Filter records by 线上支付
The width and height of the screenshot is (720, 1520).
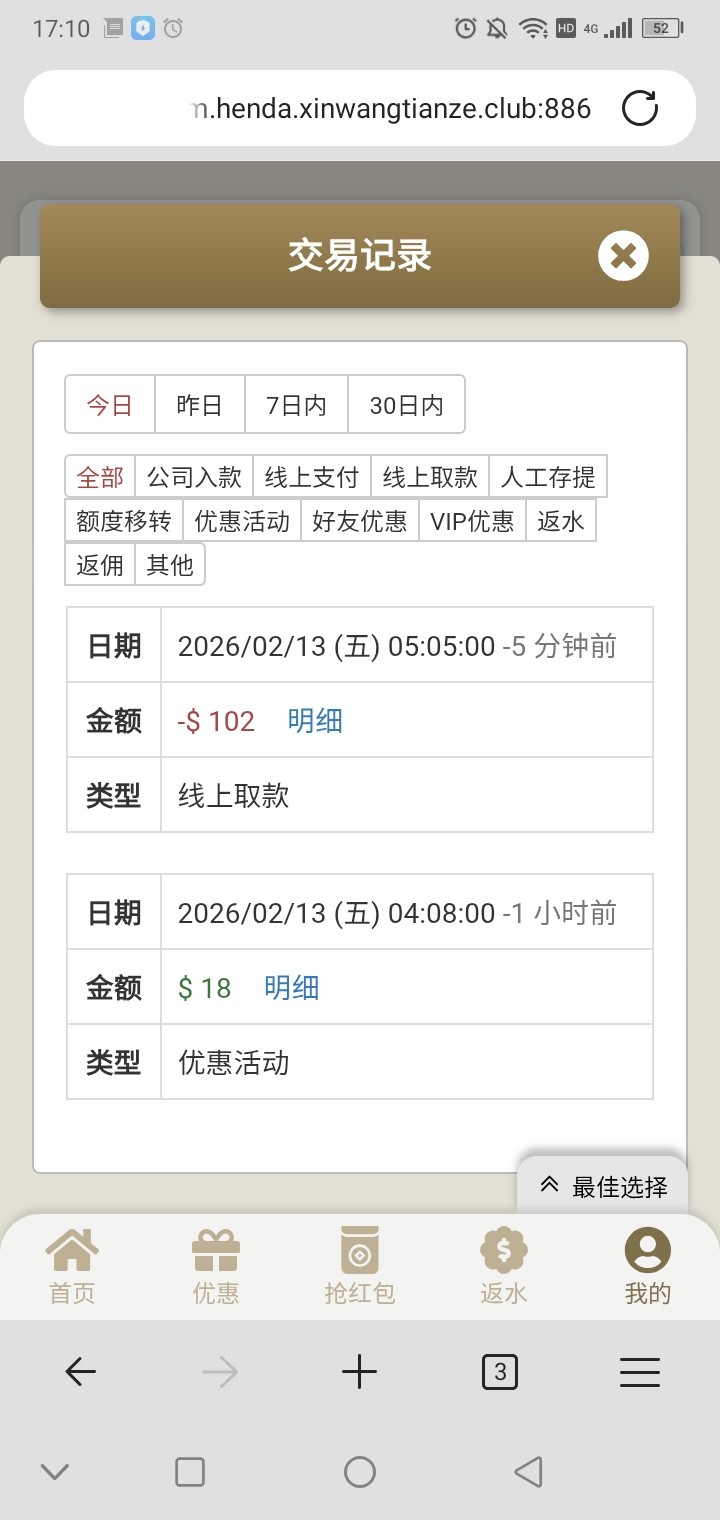pos(311,477)
